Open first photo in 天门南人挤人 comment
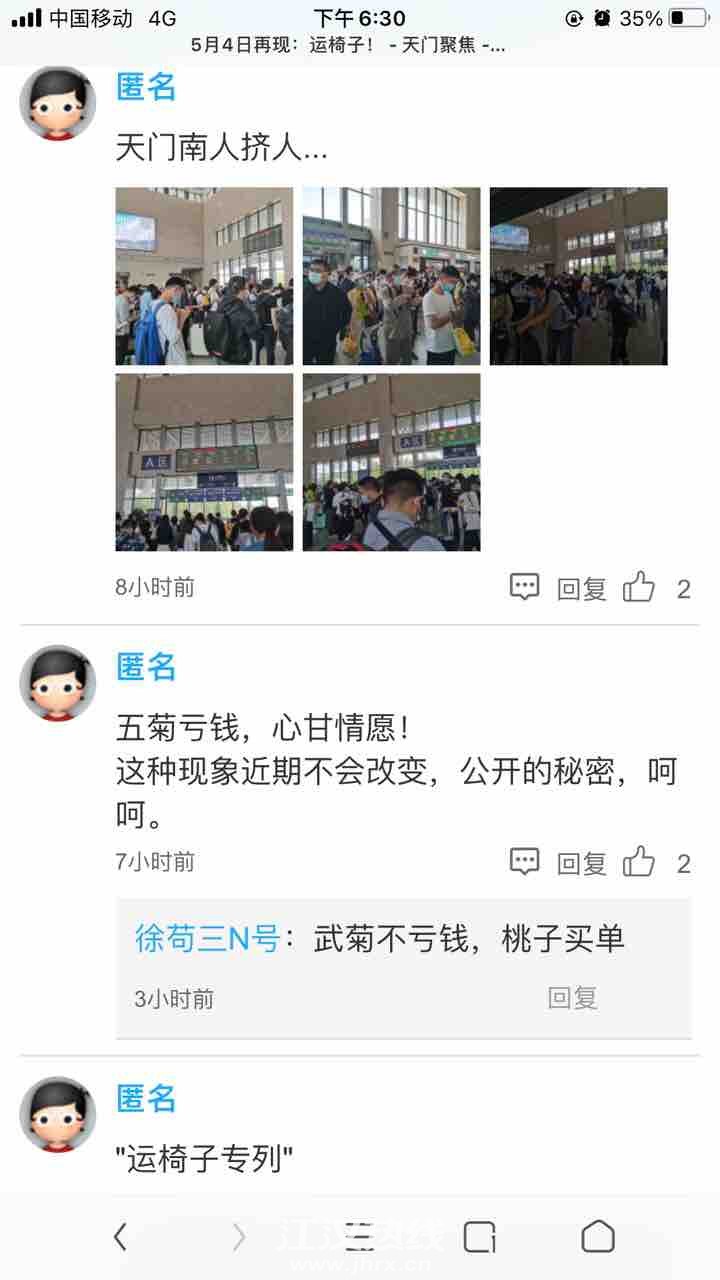Screen dimensions: 720x1280 pos(204,276)
